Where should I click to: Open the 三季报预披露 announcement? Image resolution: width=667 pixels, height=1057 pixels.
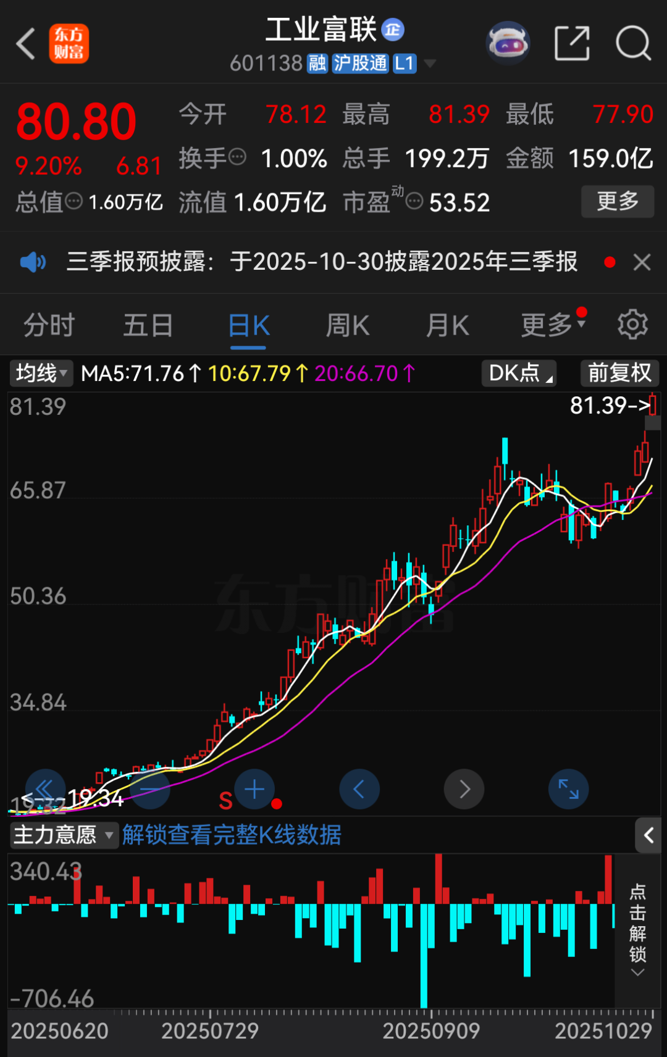point(322,263)
